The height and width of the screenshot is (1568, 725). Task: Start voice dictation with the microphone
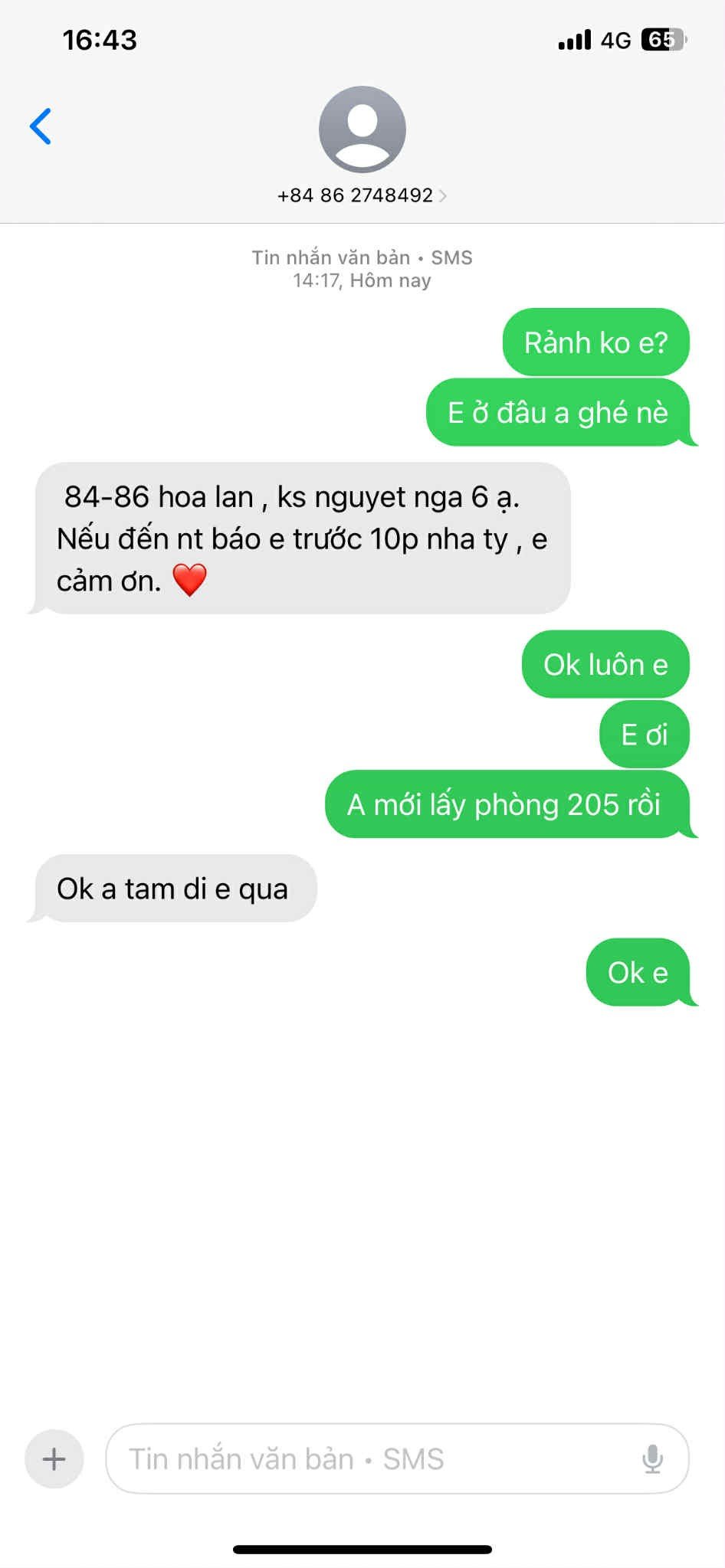[x=652, y=1458]
